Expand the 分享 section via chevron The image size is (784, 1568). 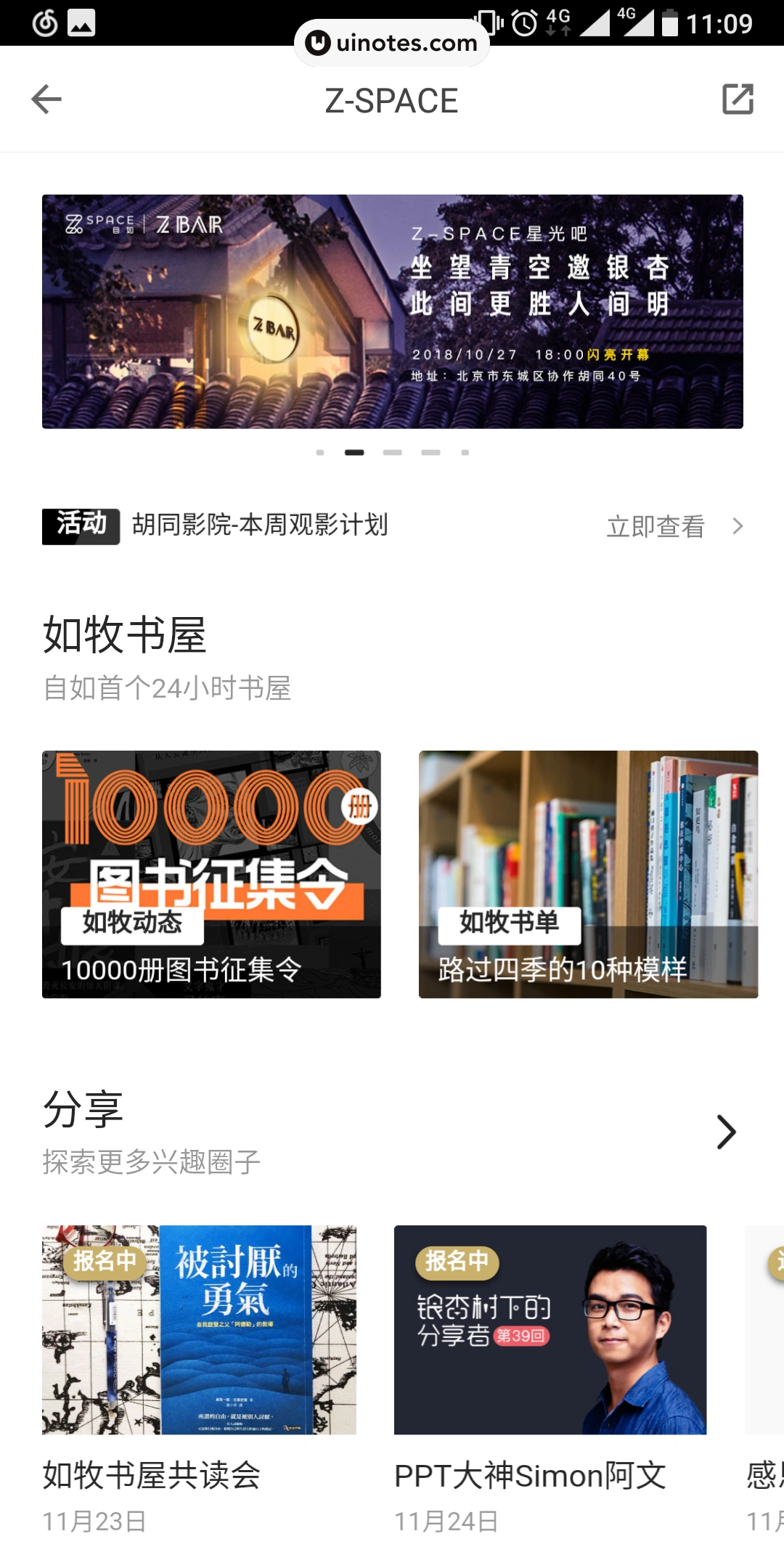click(726, 1131)
